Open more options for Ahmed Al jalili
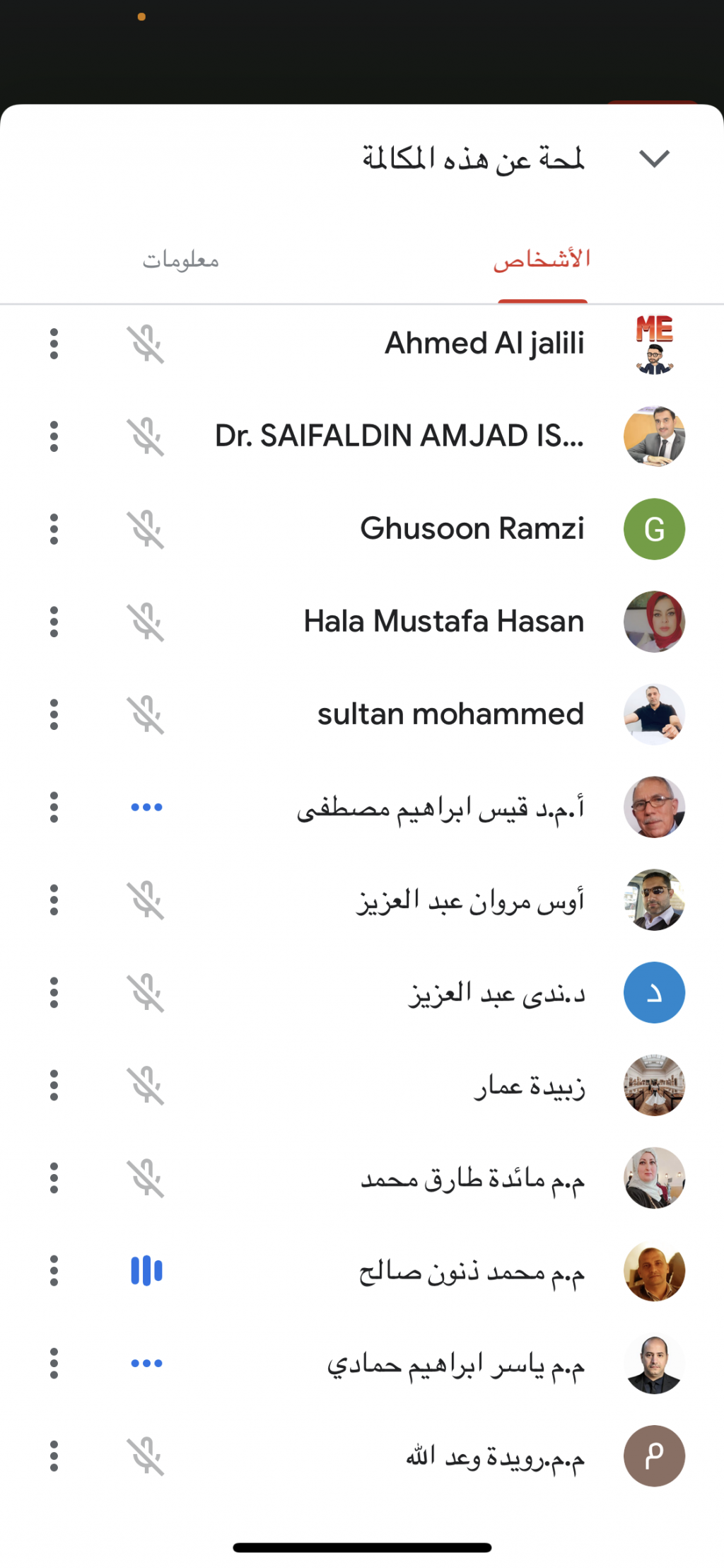 point(54,344)
